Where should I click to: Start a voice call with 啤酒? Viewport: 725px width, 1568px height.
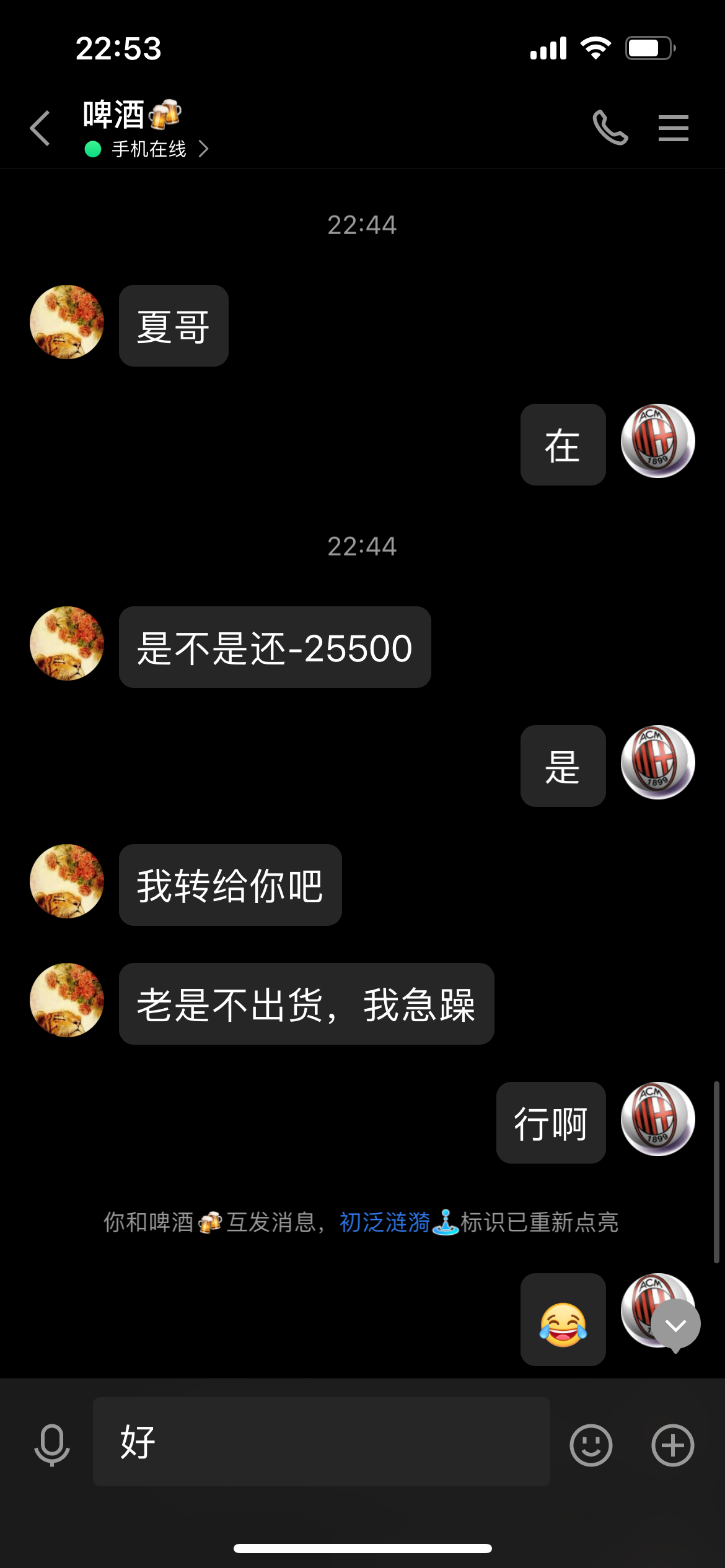(x=610, y=128)
